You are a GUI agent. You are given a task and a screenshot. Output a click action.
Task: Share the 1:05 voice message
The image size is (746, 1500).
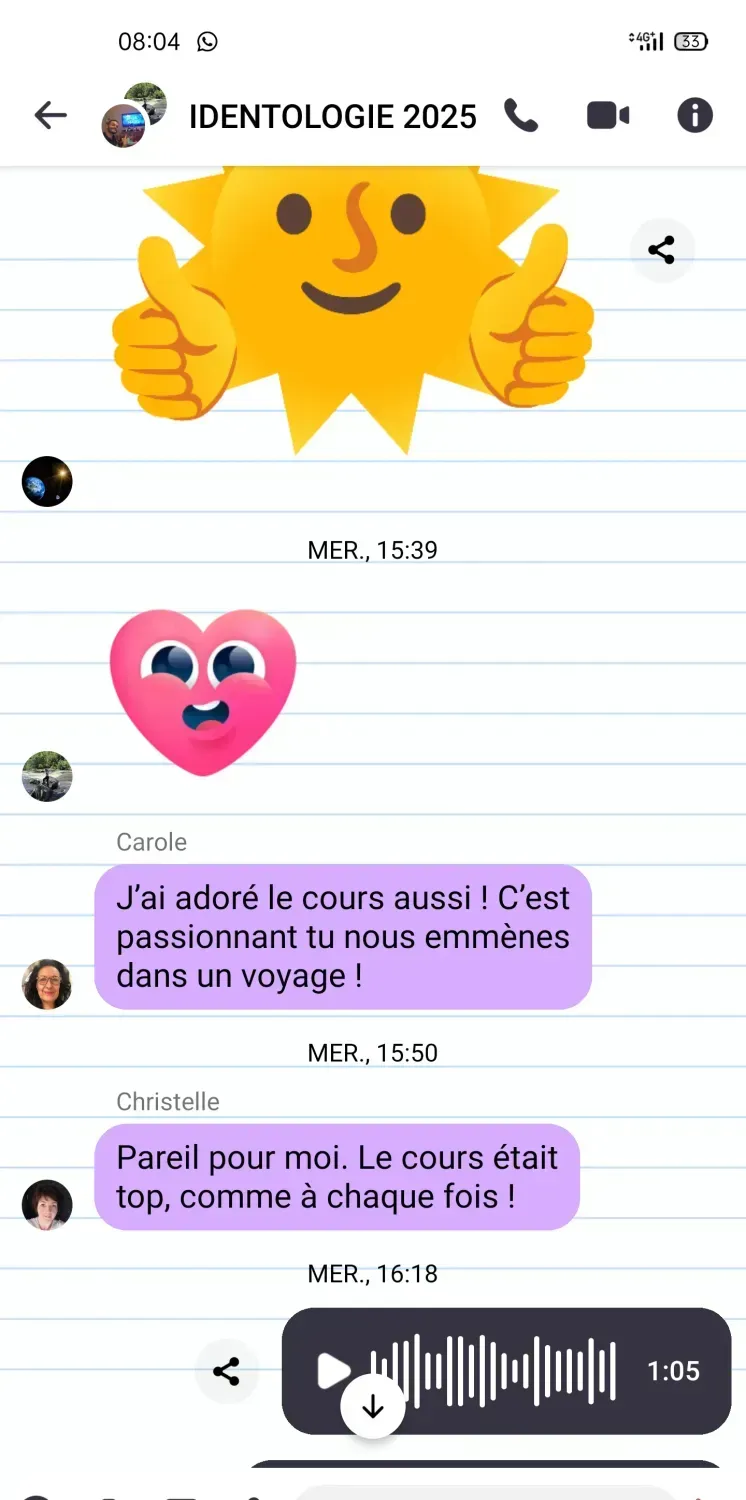(227, 1371)
